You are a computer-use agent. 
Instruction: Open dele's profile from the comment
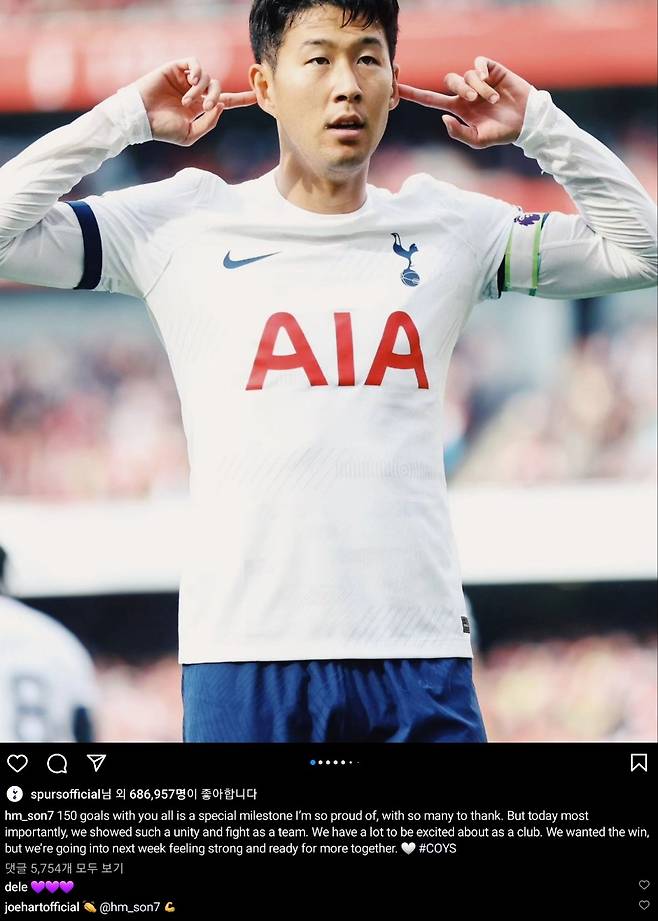click(16, 886)
